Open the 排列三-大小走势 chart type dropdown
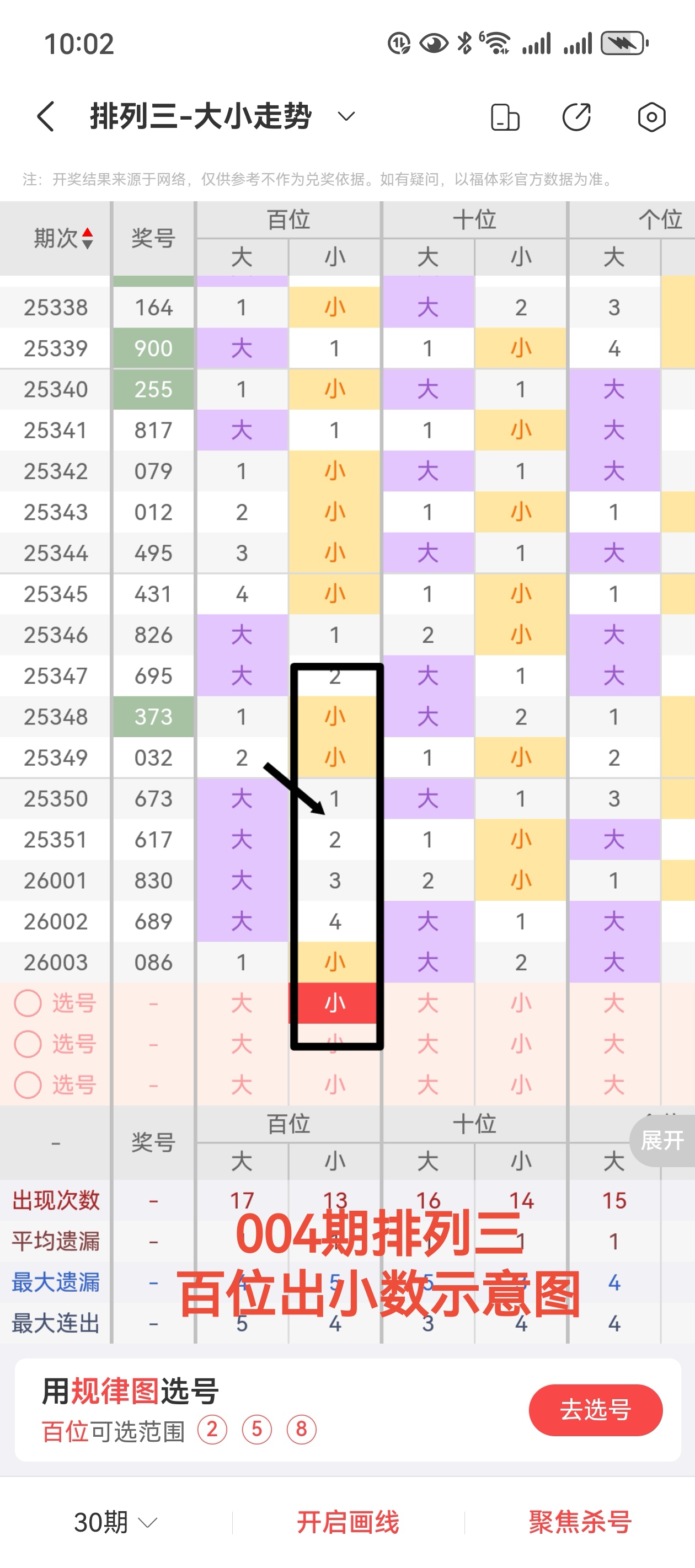Screen dimensions: 695x1568 coord(346,116)
